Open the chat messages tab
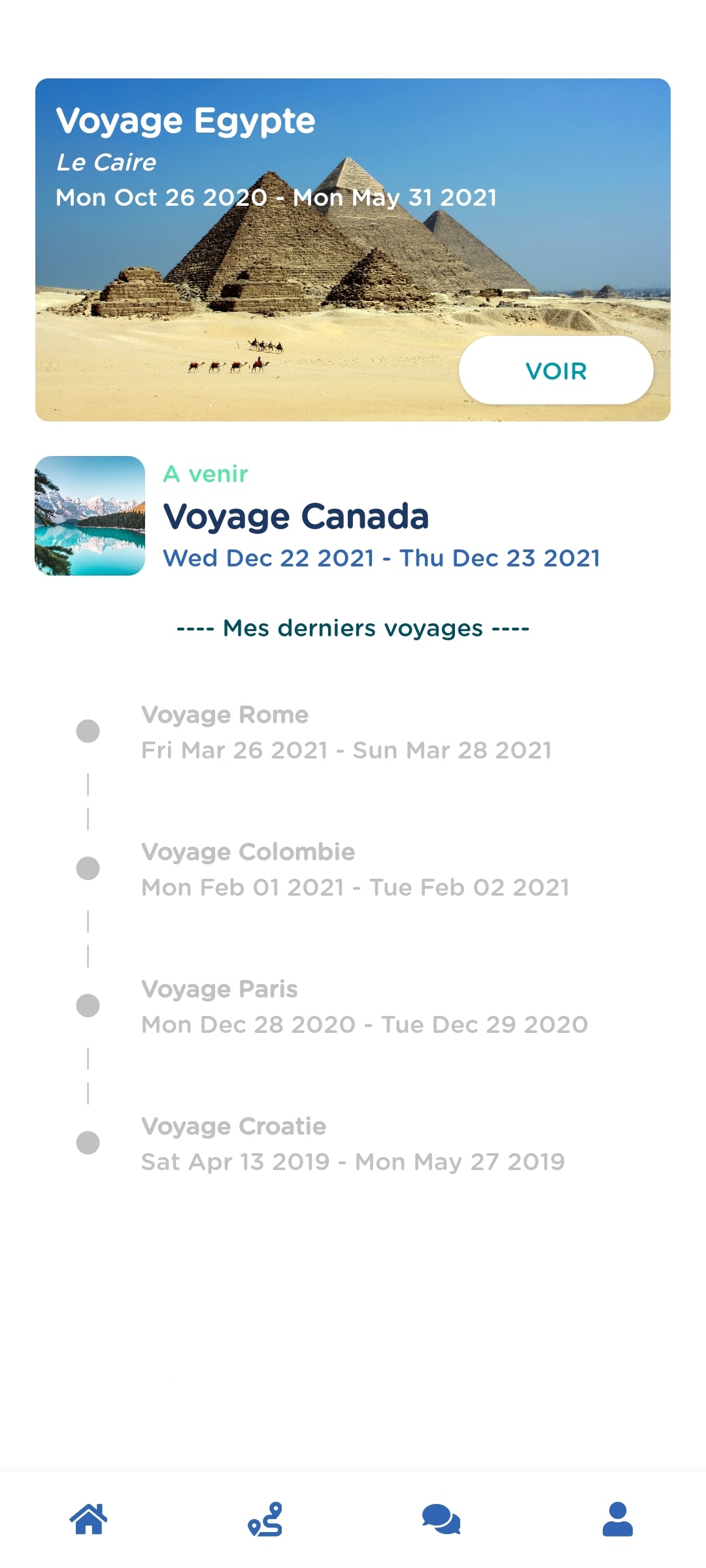The image size is (706, 1568). (x=441, y=1519)
